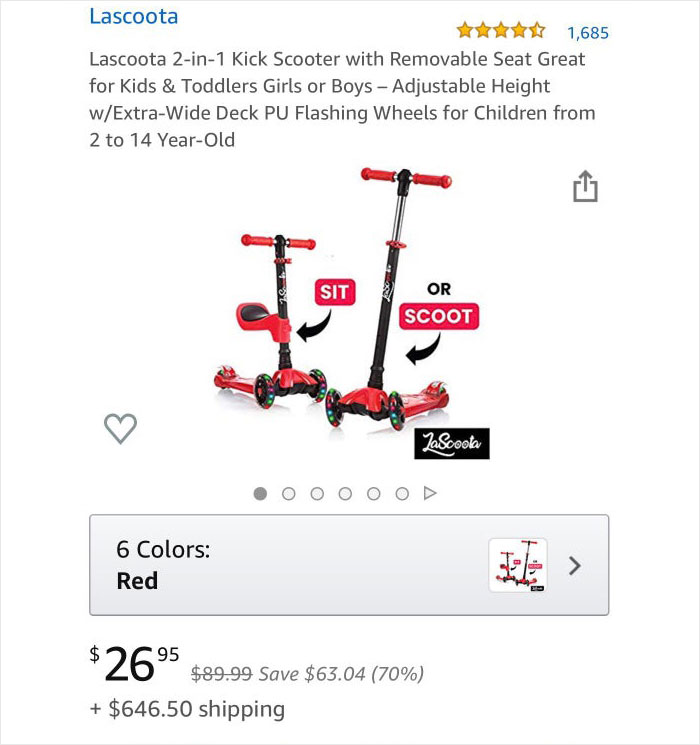Open the Lascoota brand link

point(133,16)
